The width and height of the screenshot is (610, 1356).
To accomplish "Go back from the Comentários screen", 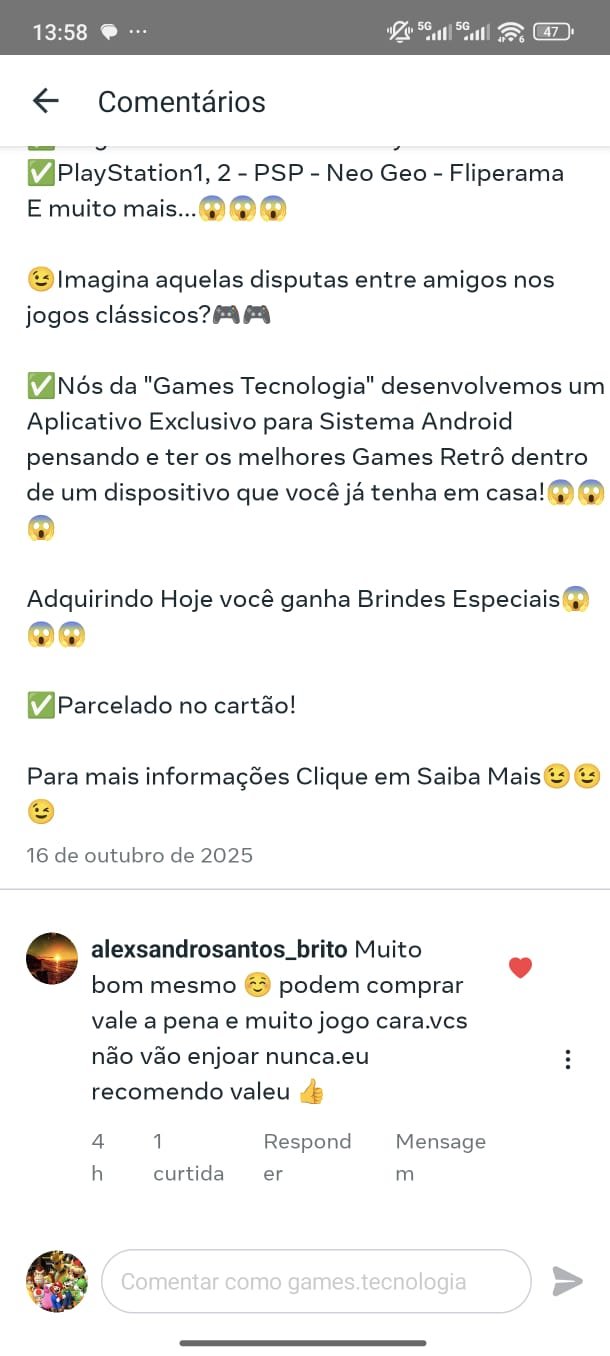I will pos(46,101).
